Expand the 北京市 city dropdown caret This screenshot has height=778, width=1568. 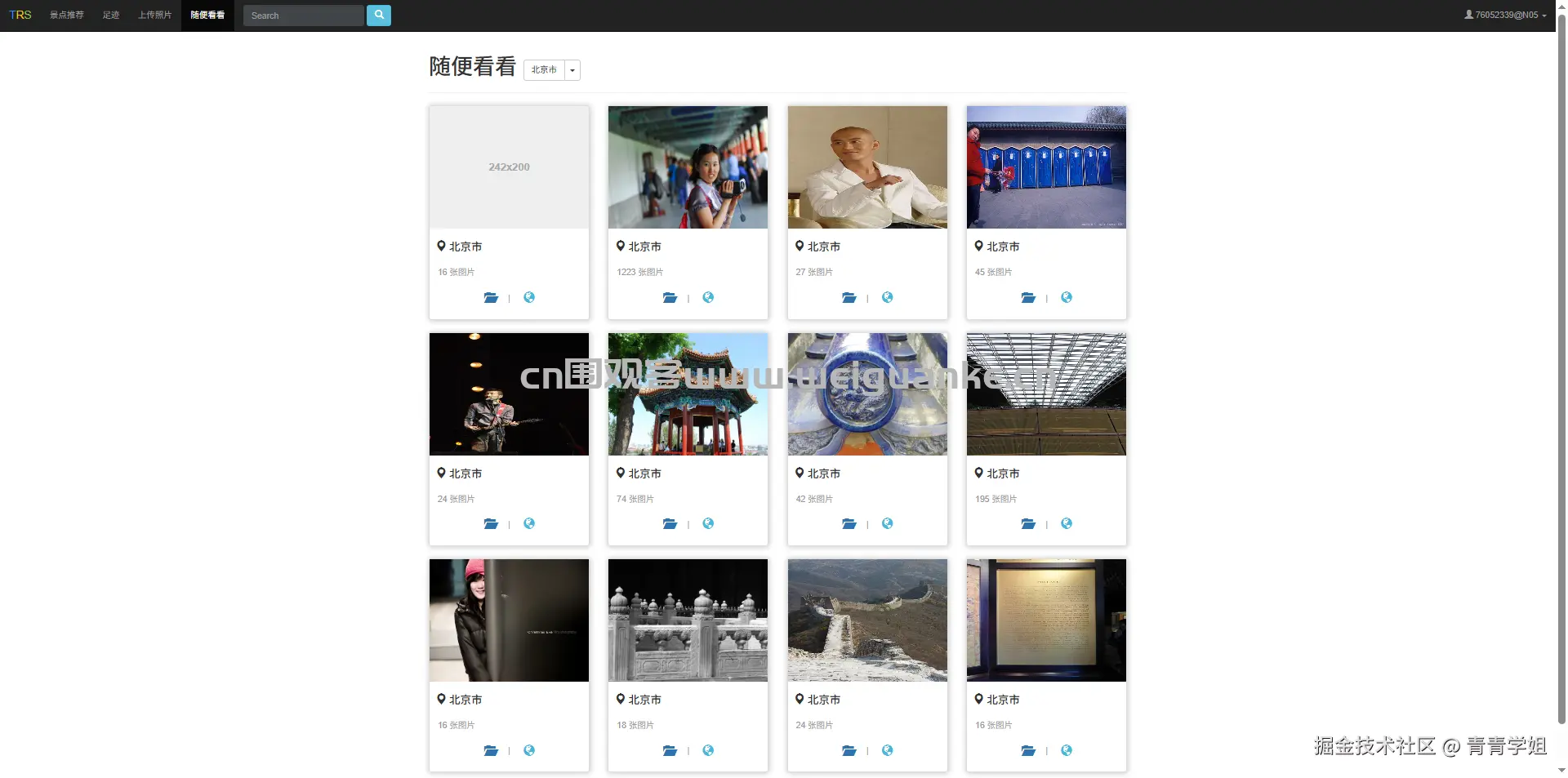[x=572, y=70]
